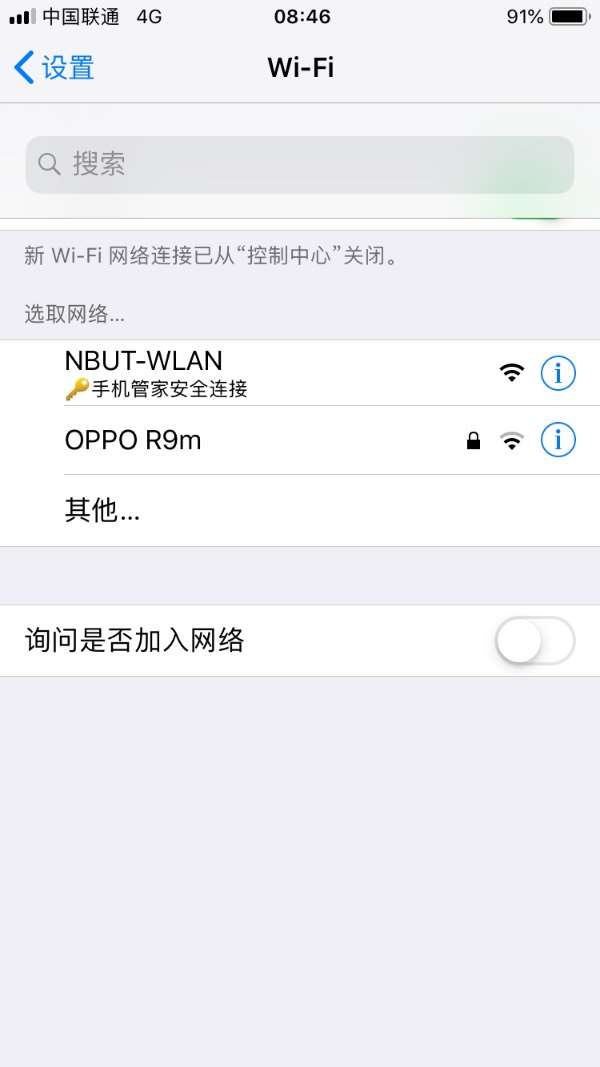
Task: Connect to OPPO R9m network
Action: click(x=300, y=440)
